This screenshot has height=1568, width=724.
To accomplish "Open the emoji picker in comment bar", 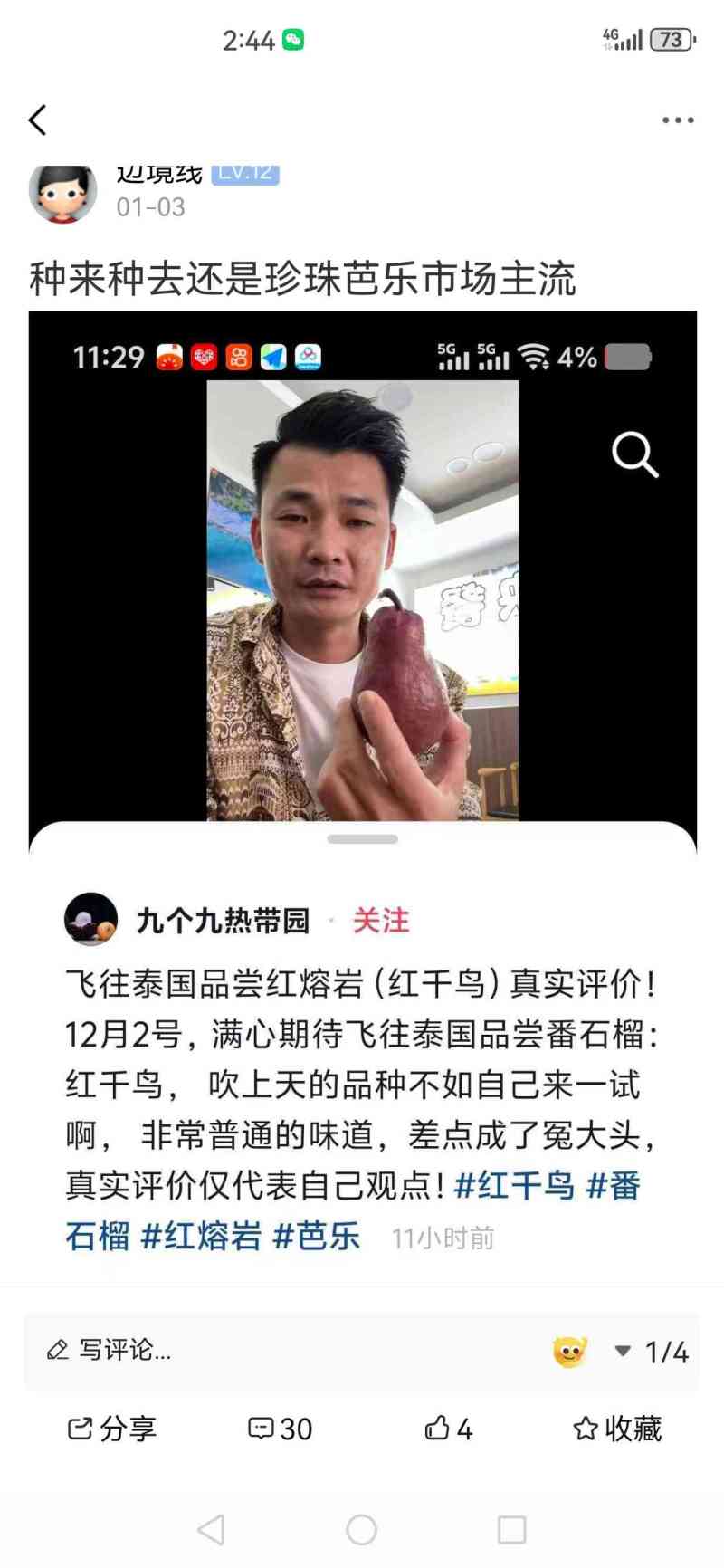I will 569,1352.
